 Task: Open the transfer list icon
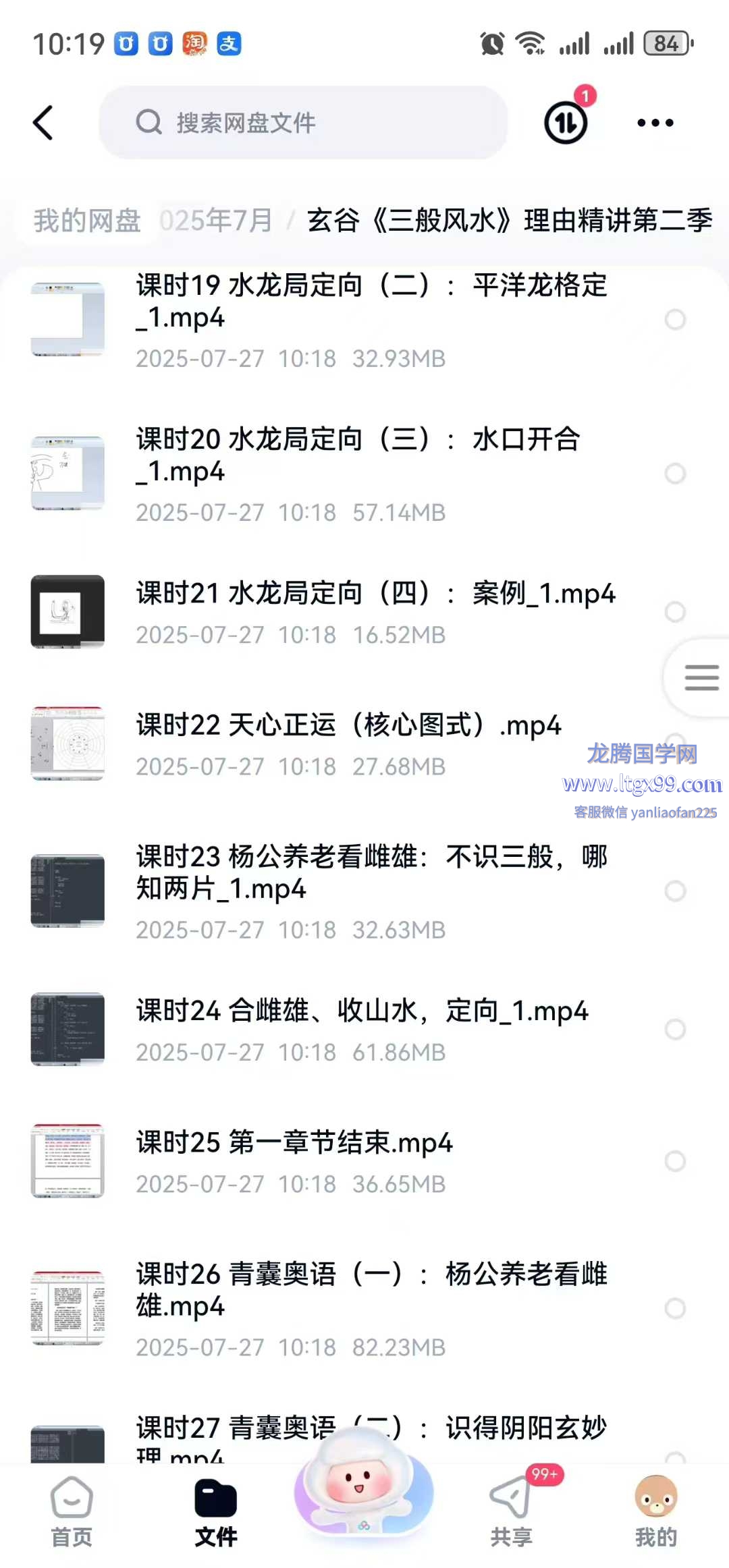coord(566,123)
